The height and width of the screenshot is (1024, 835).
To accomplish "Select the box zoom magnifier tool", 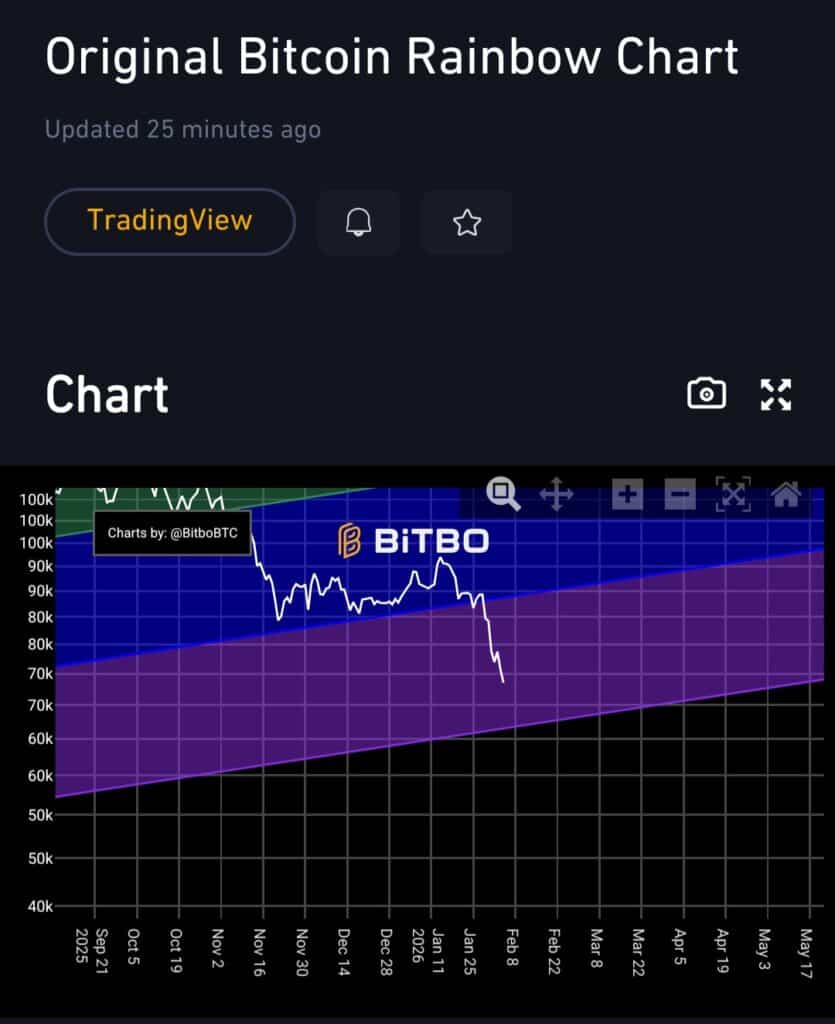I will [x=503, y=493].
